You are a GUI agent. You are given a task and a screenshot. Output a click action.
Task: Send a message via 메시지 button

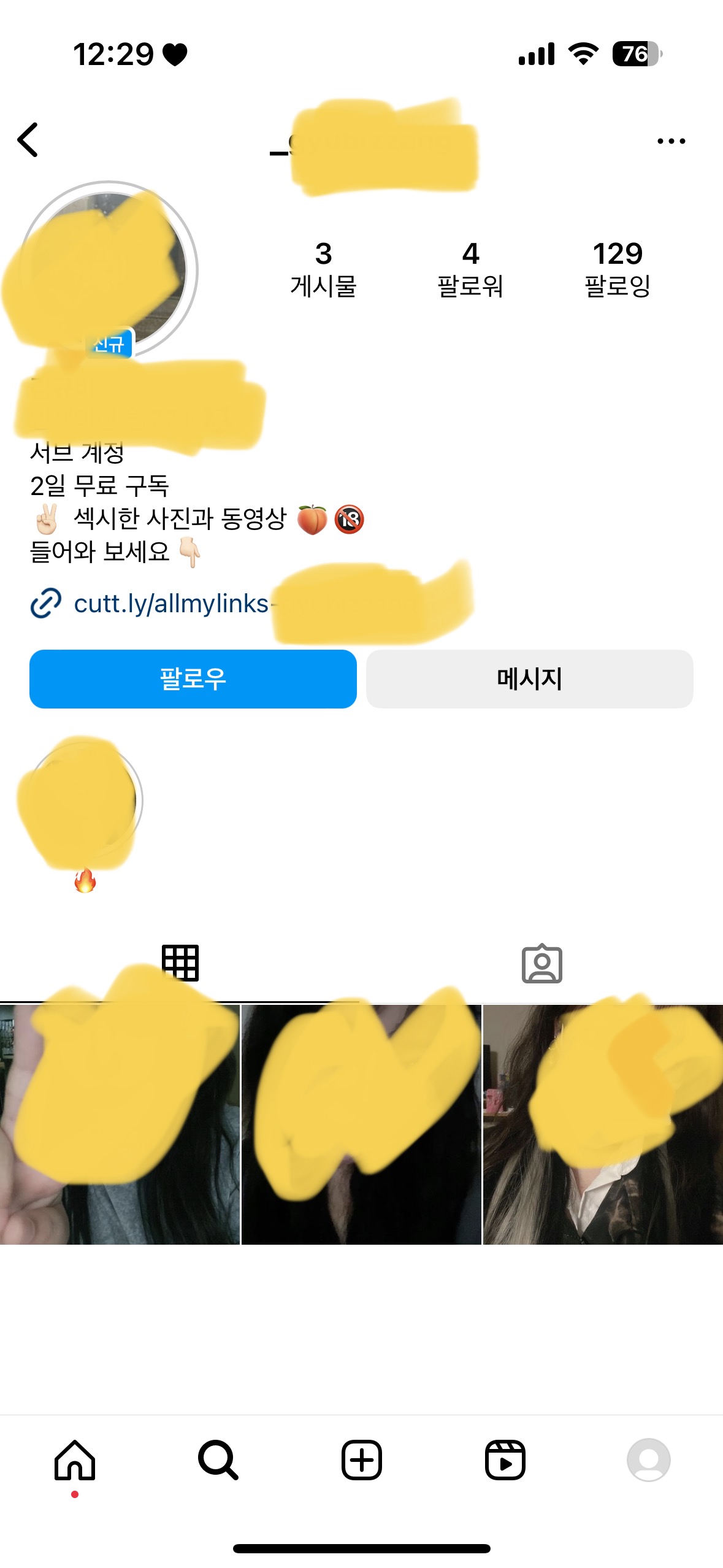tap(529, 678)
